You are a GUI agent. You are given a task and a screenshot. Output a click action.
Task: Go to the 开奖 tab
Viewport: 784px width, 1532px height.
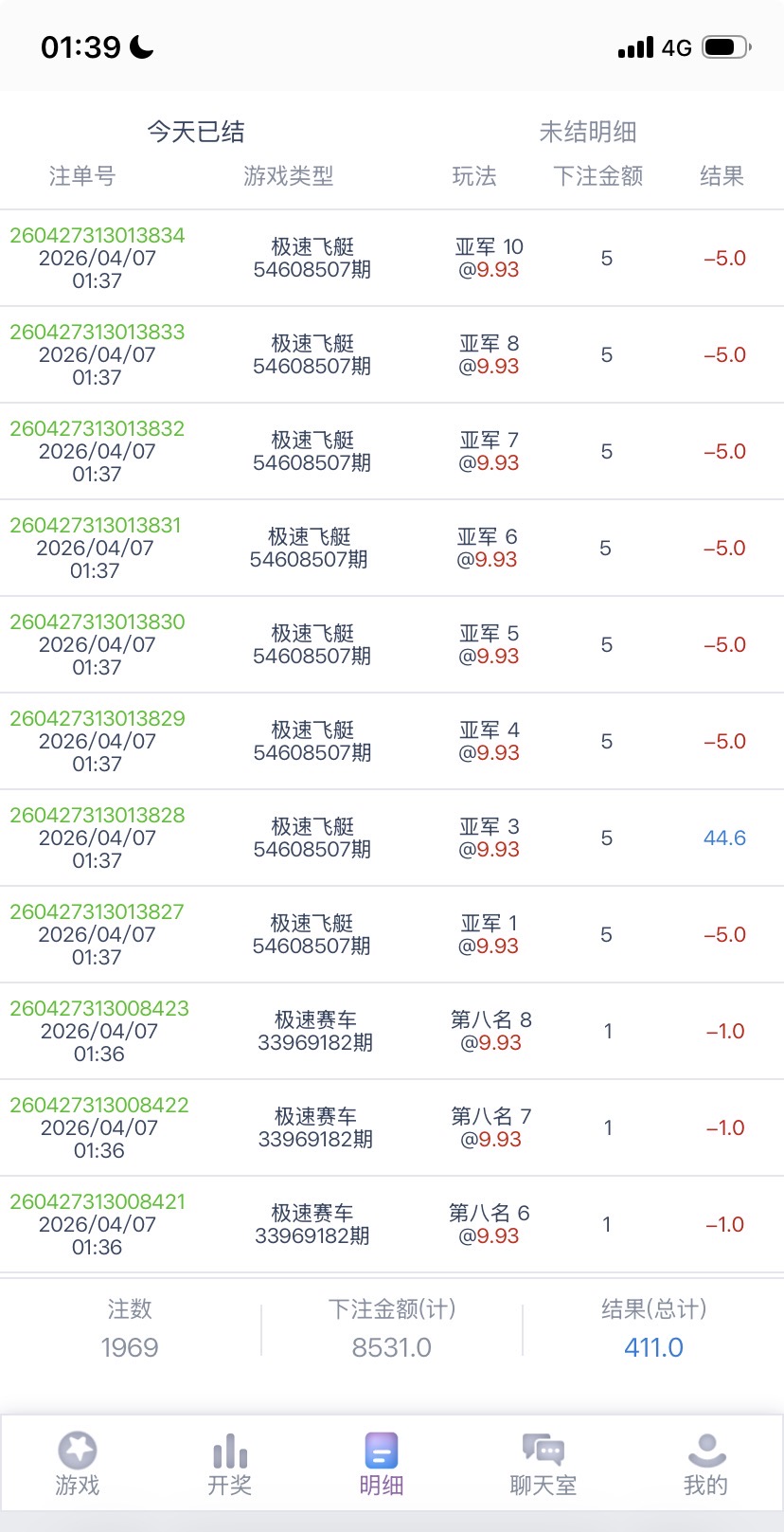pyautogui.click(x=230, y=1464)
